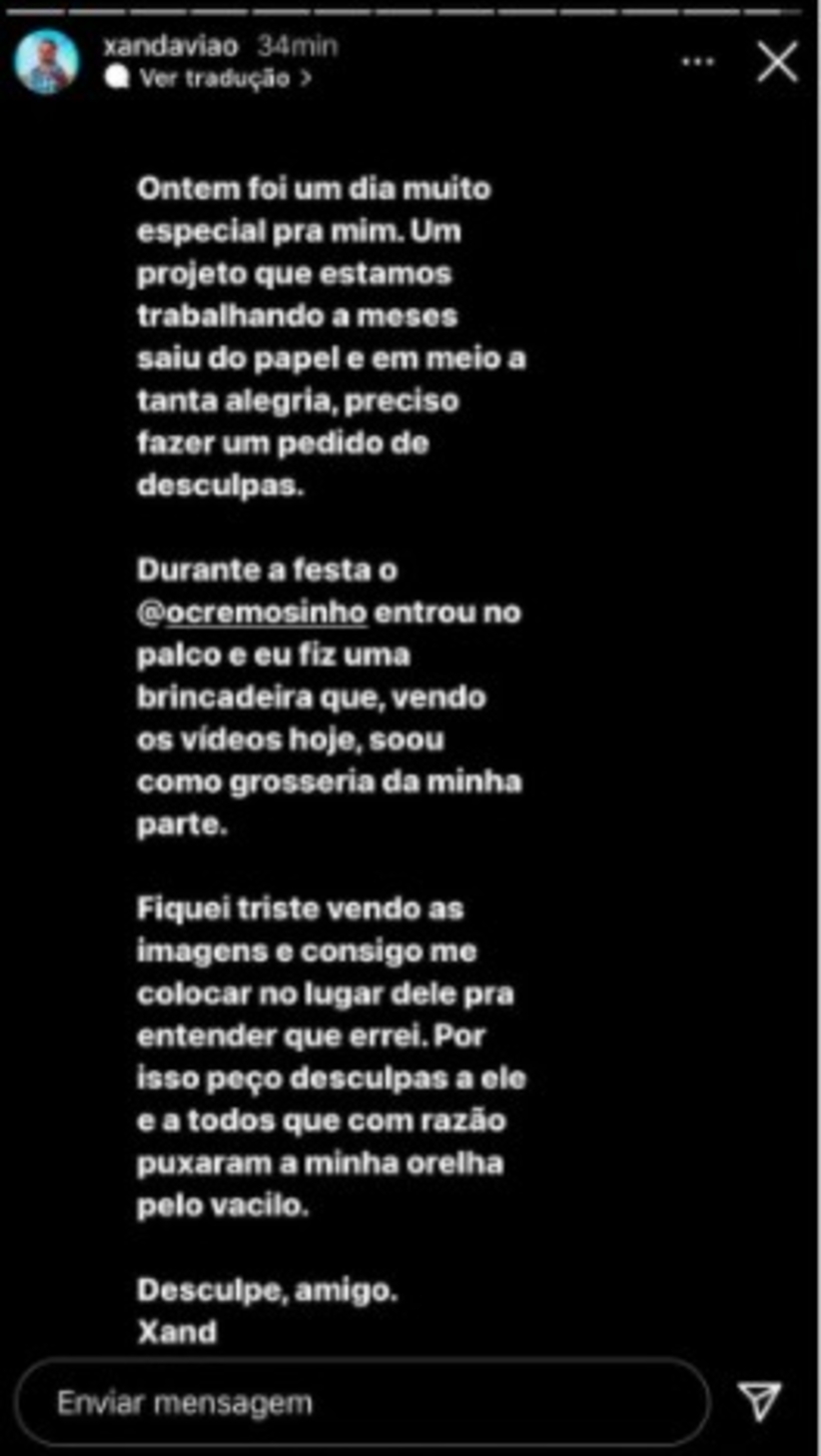This screenshot has width=821, height=1456.
Task: Tap Ver tradução to translate story
Action: click(x=214, y=78)
